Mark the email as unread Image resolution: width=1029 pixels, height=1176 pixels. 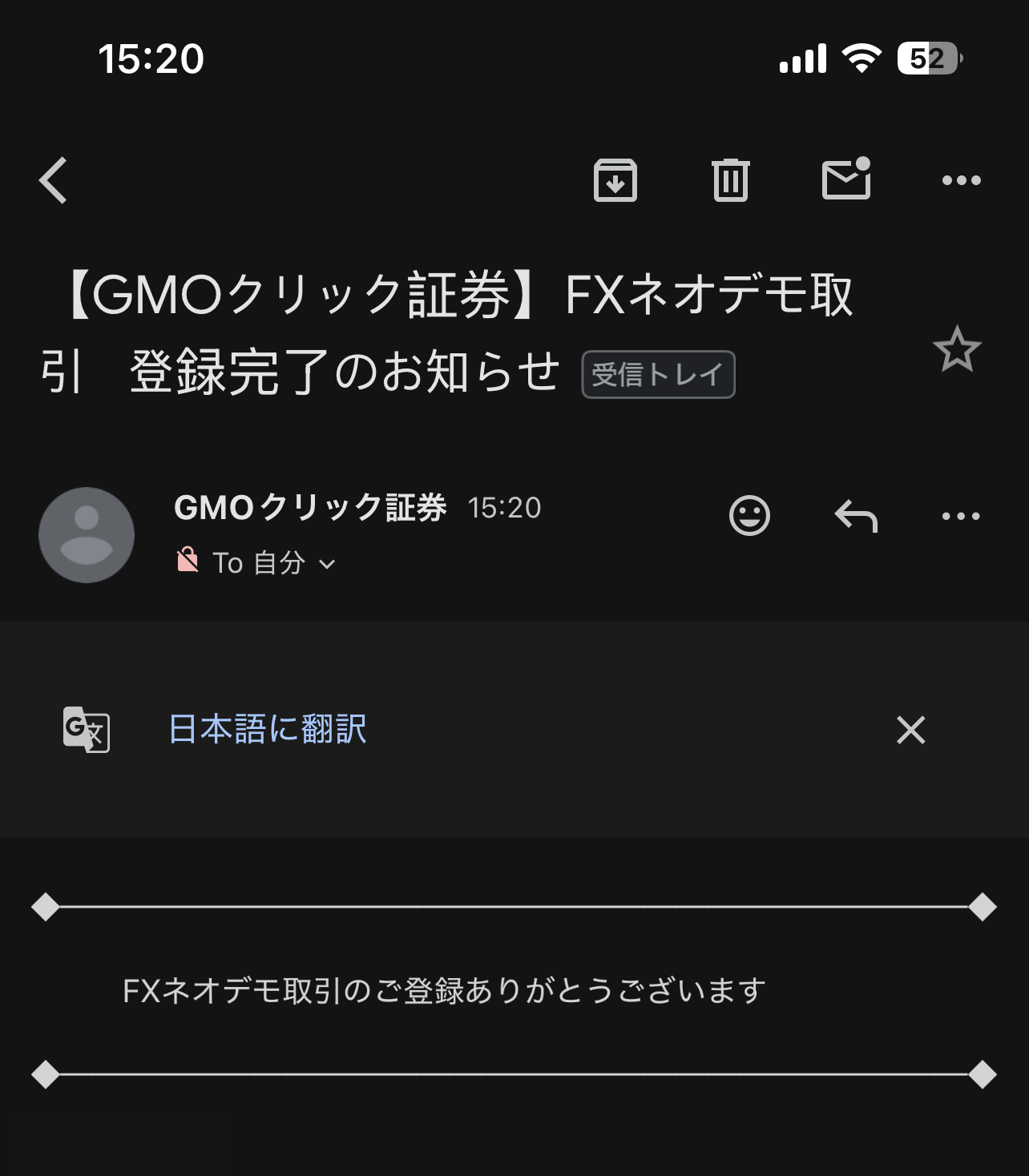(847, 180)
